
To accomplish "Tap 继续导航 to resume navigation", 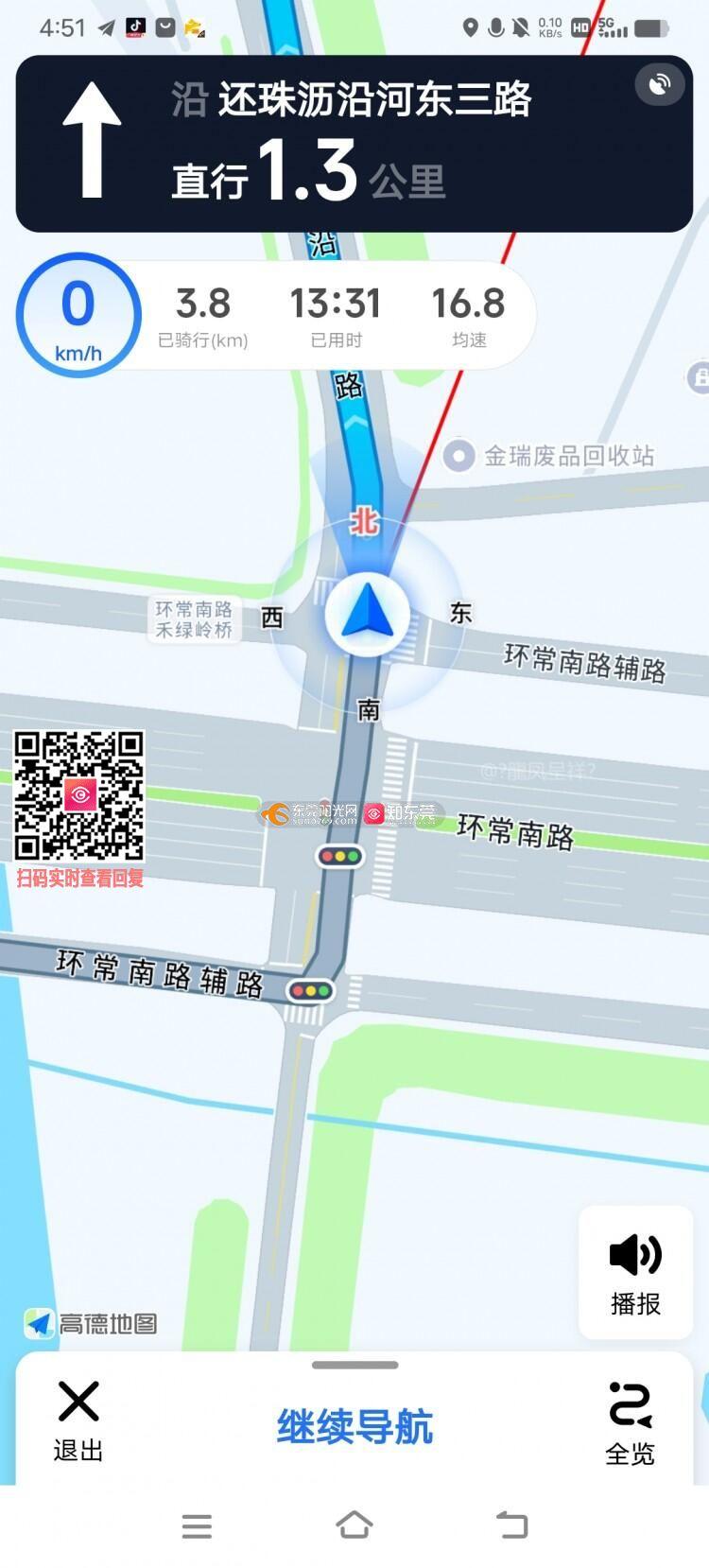I will pyautogui.click(x=354, y=1426).
